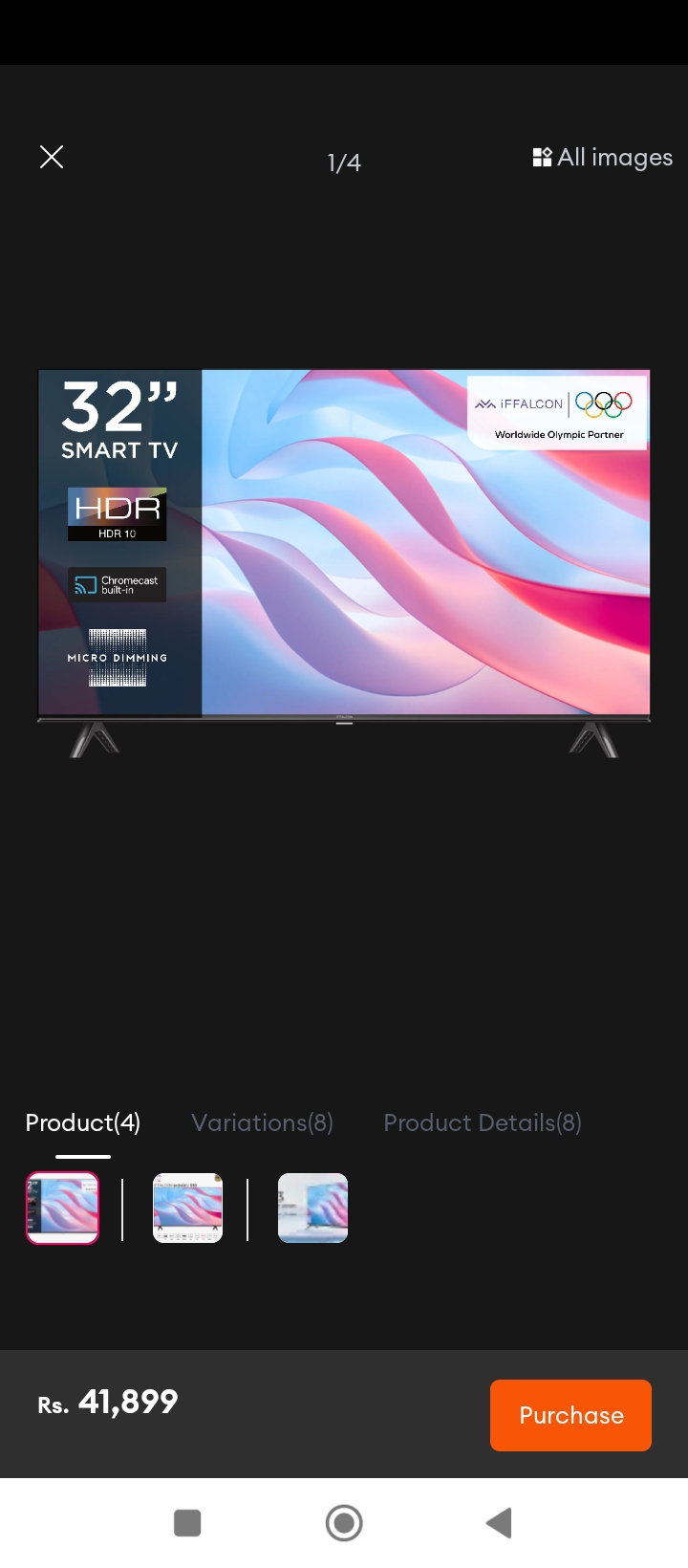Close the image viewer
Viewport: 688px width, 1568px height.
(x=52, y=157)
